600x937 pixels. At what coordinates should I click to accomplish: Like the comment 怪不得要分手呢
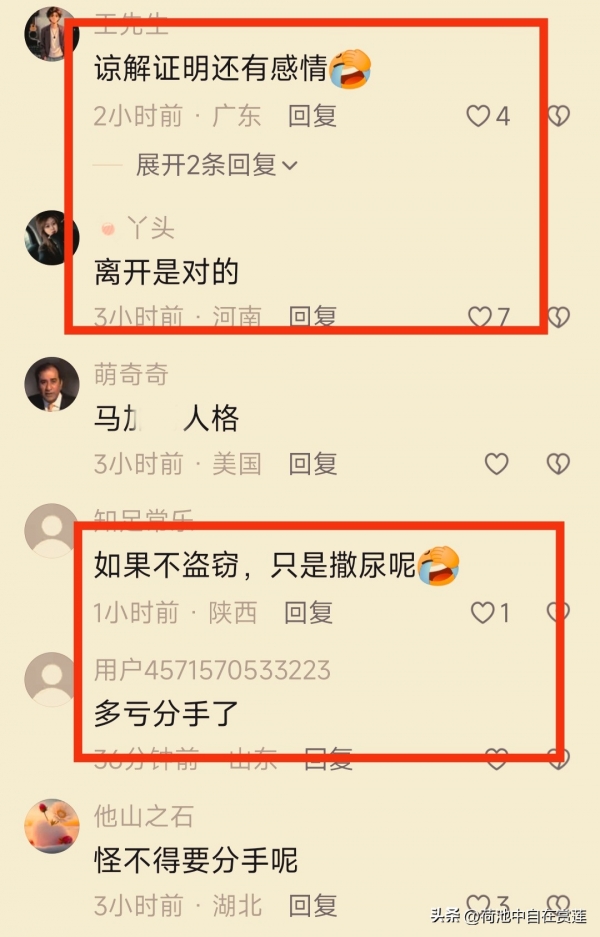pyautogui.click(x=480, y=906)
